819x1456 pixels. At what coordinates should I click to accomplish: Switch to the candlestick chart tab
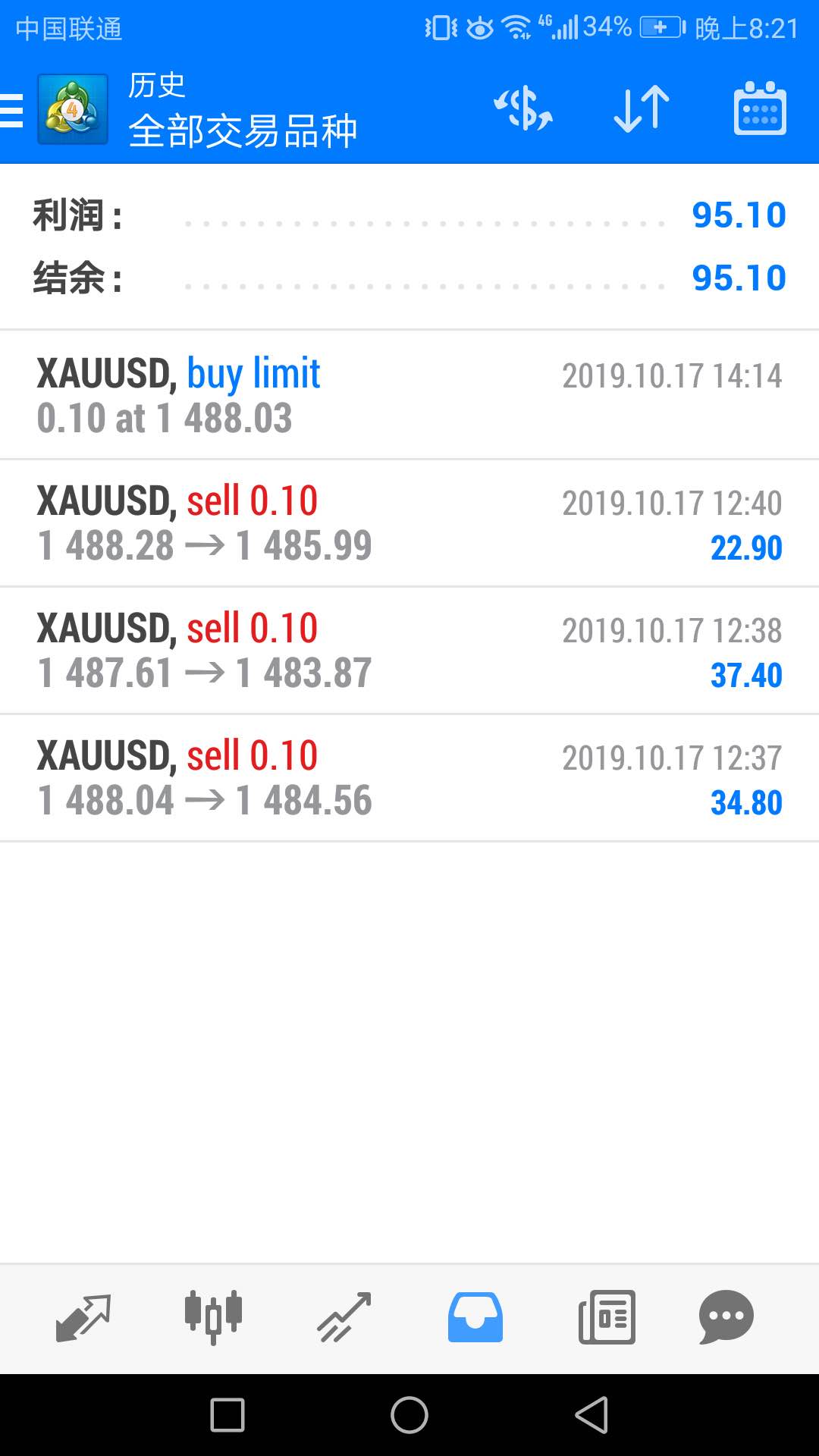coord(213,1317)
